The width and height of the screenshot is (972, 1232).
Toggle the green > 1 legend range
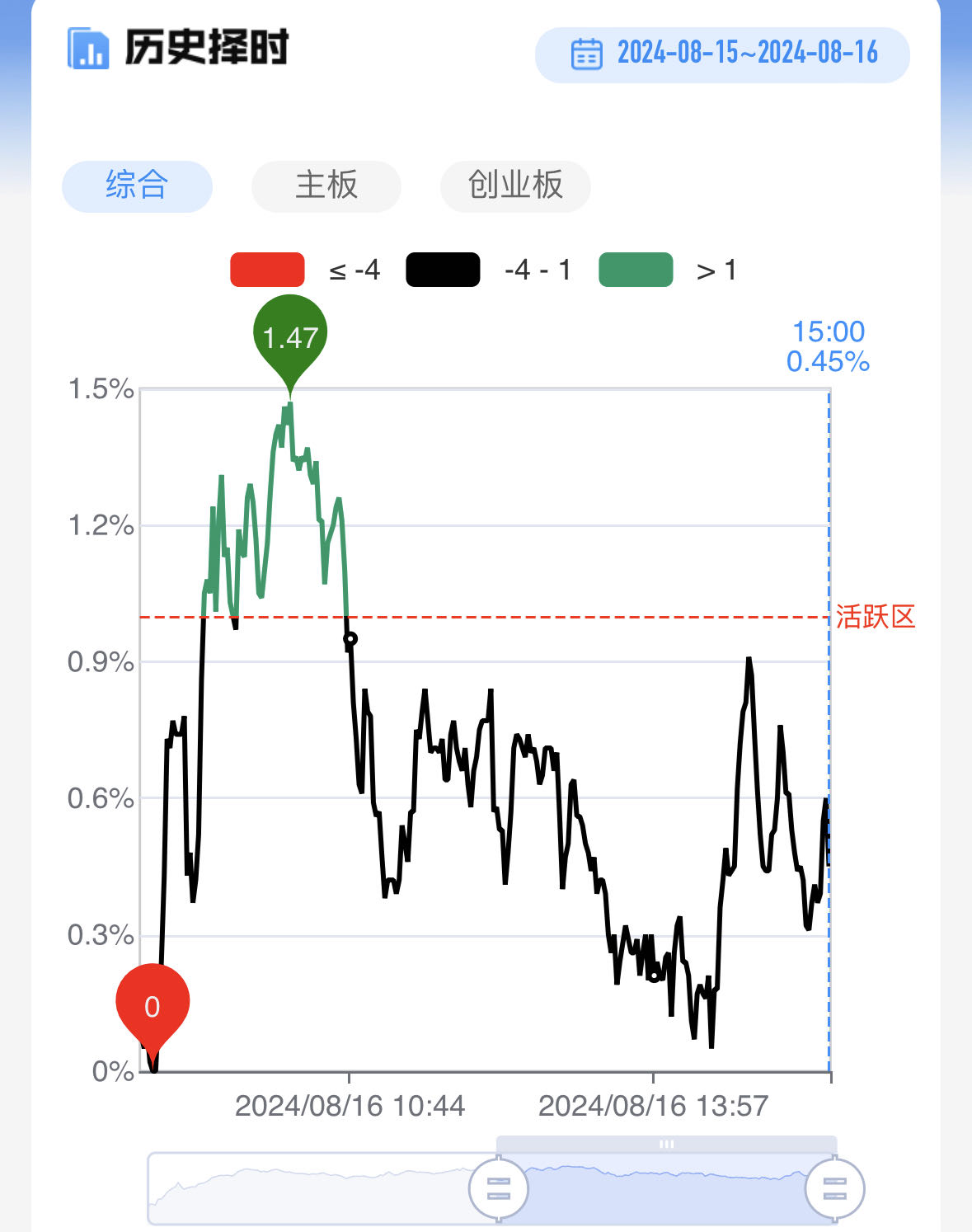636,270
